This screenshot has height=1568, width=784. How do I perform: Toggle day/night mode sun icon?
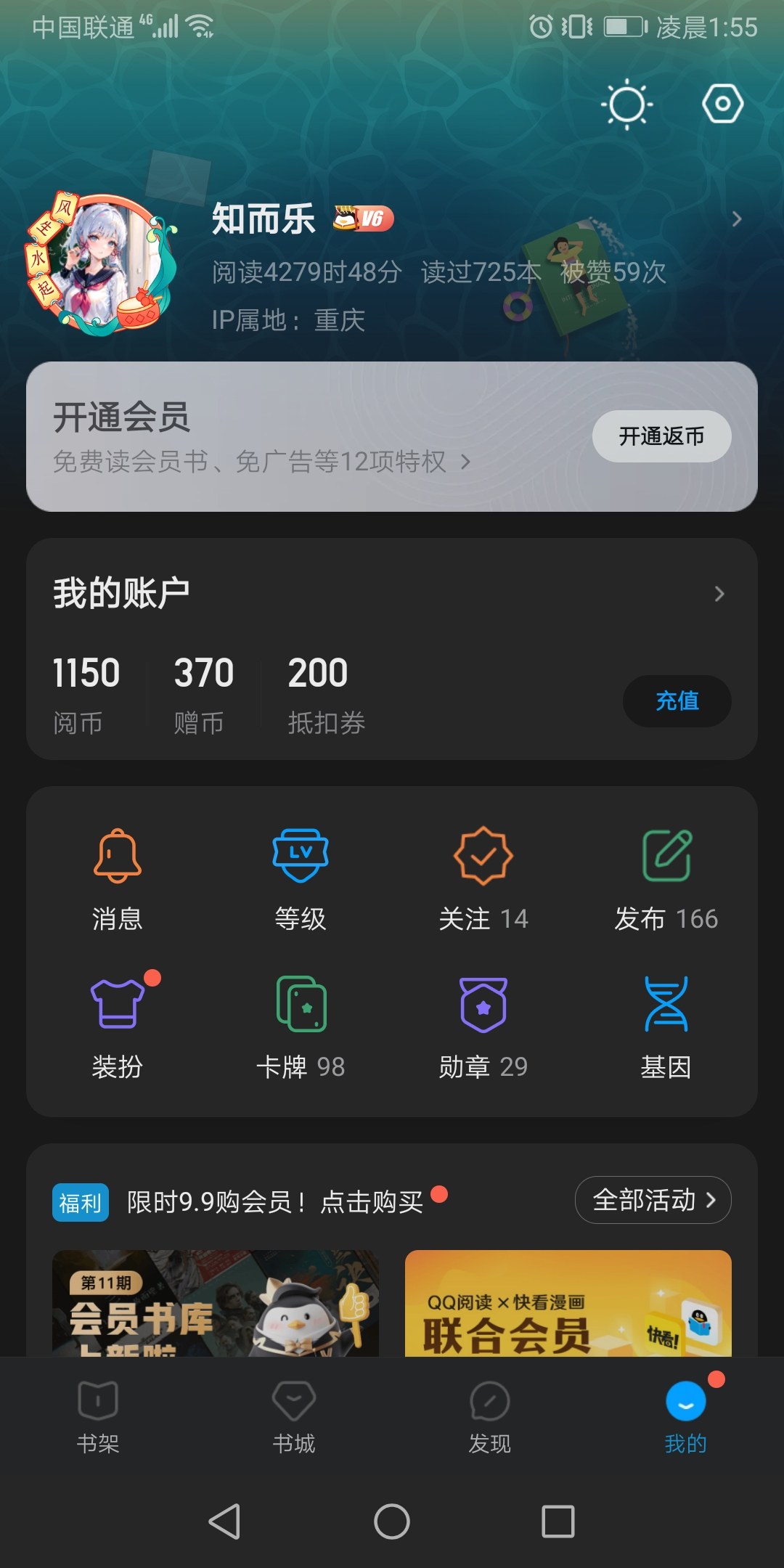627,105
